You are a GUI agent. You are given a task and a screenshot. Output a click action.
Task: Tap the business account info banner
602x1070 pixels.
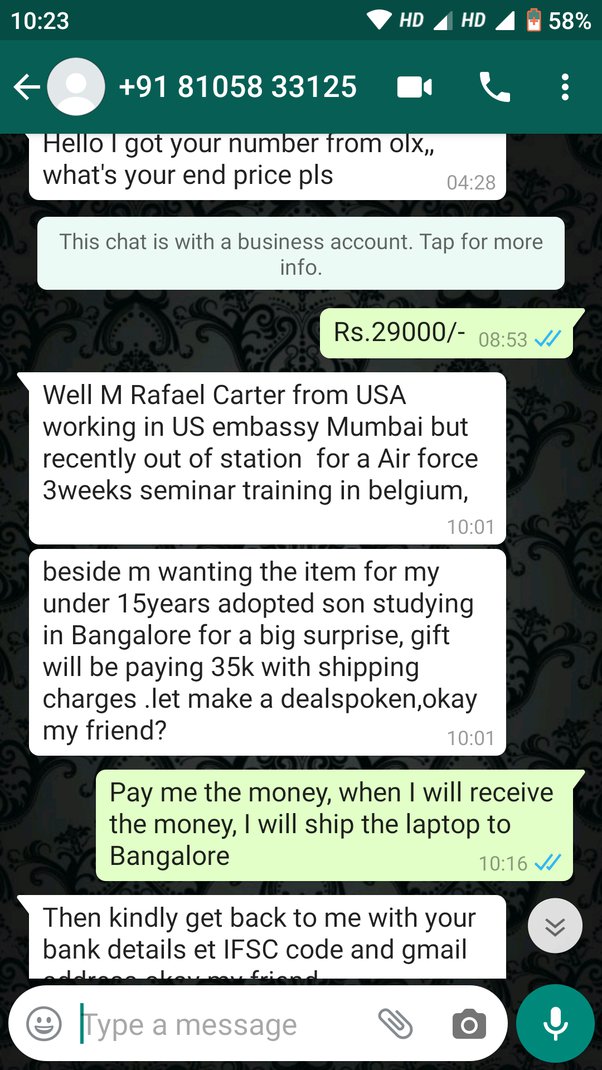300,254
